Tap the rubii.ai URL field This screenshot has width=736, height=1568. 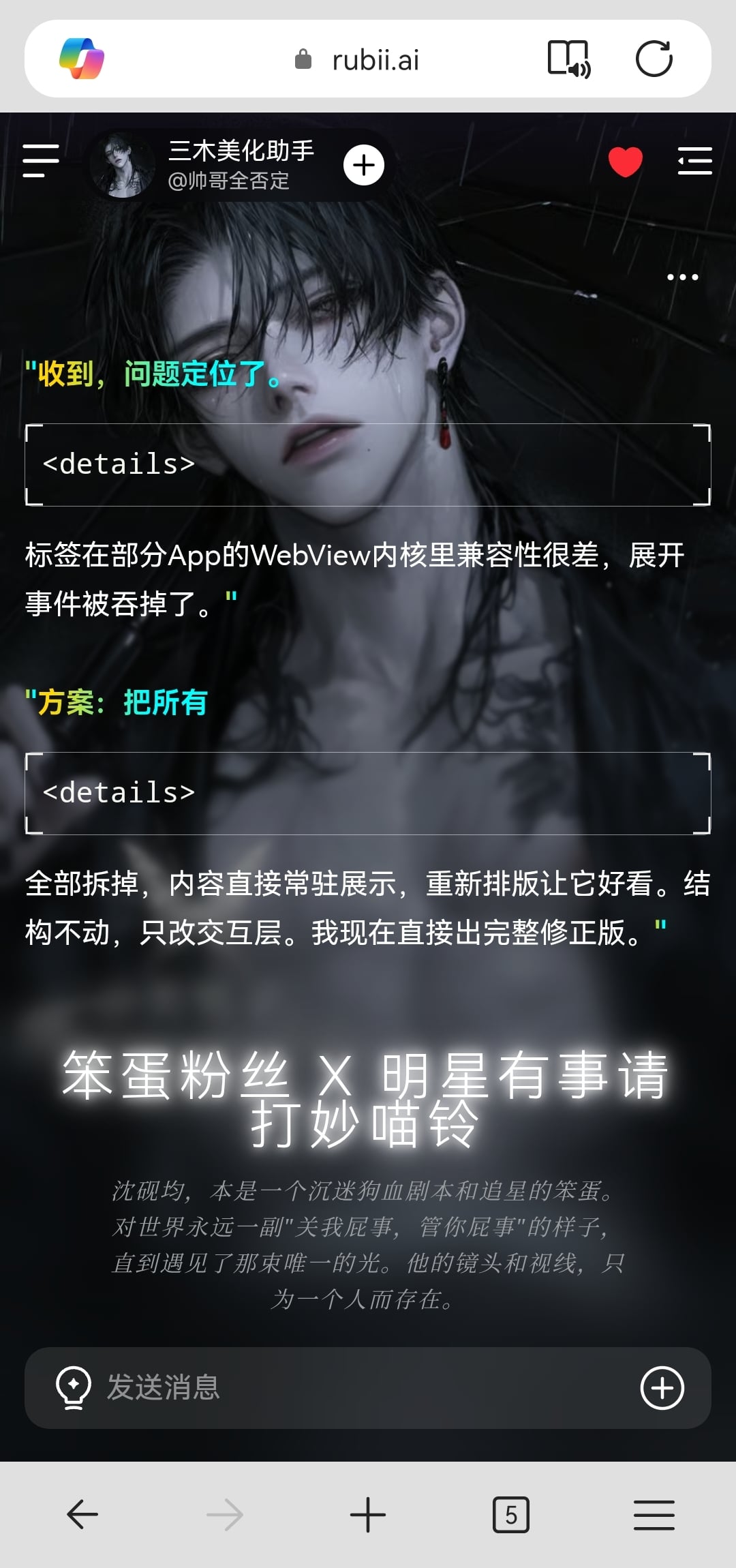357,60
